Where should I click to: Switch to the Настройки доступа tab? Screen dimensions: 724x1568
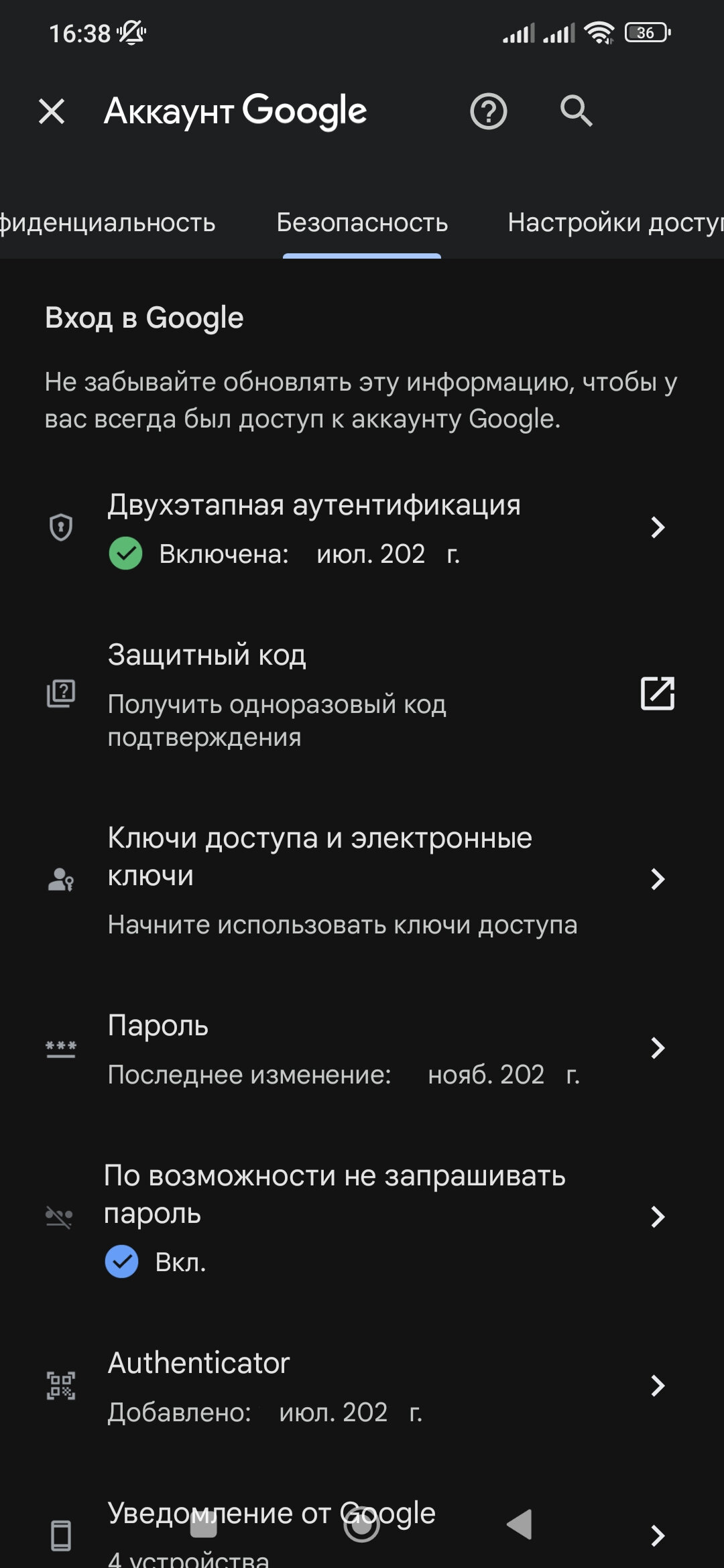point(613,222)
